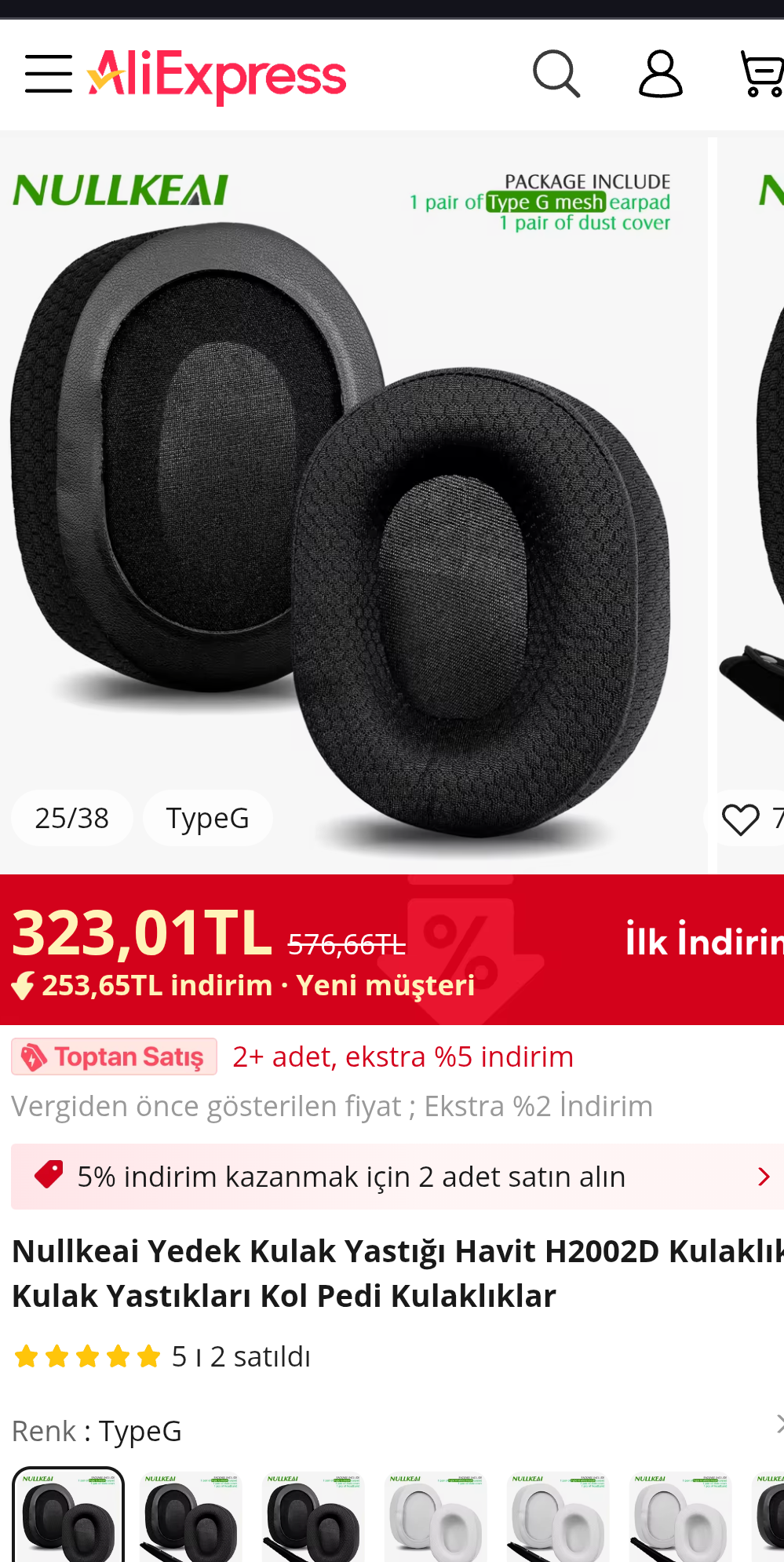Tap the AliExpress logo to go home
The image size is (784, 1562).
click(217, 75)
